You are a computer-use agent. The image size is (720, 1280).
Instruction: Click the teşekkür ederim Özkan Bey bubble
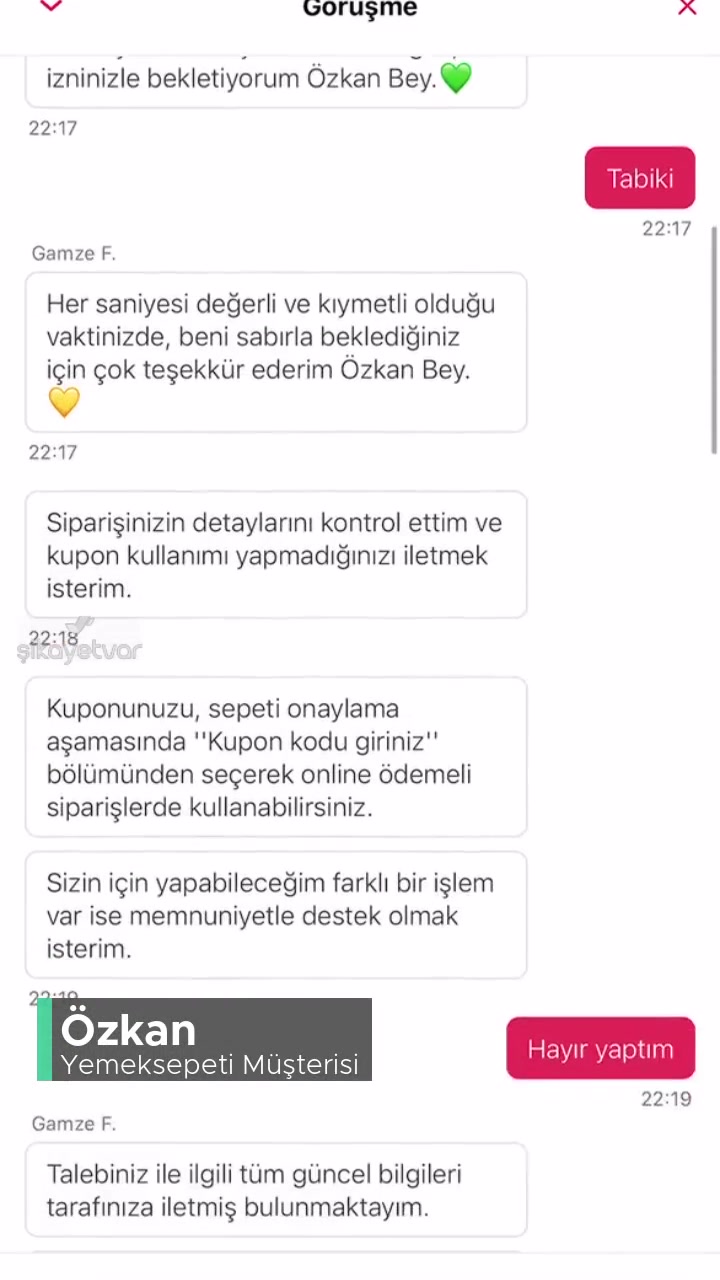click(x=276, y=352)
